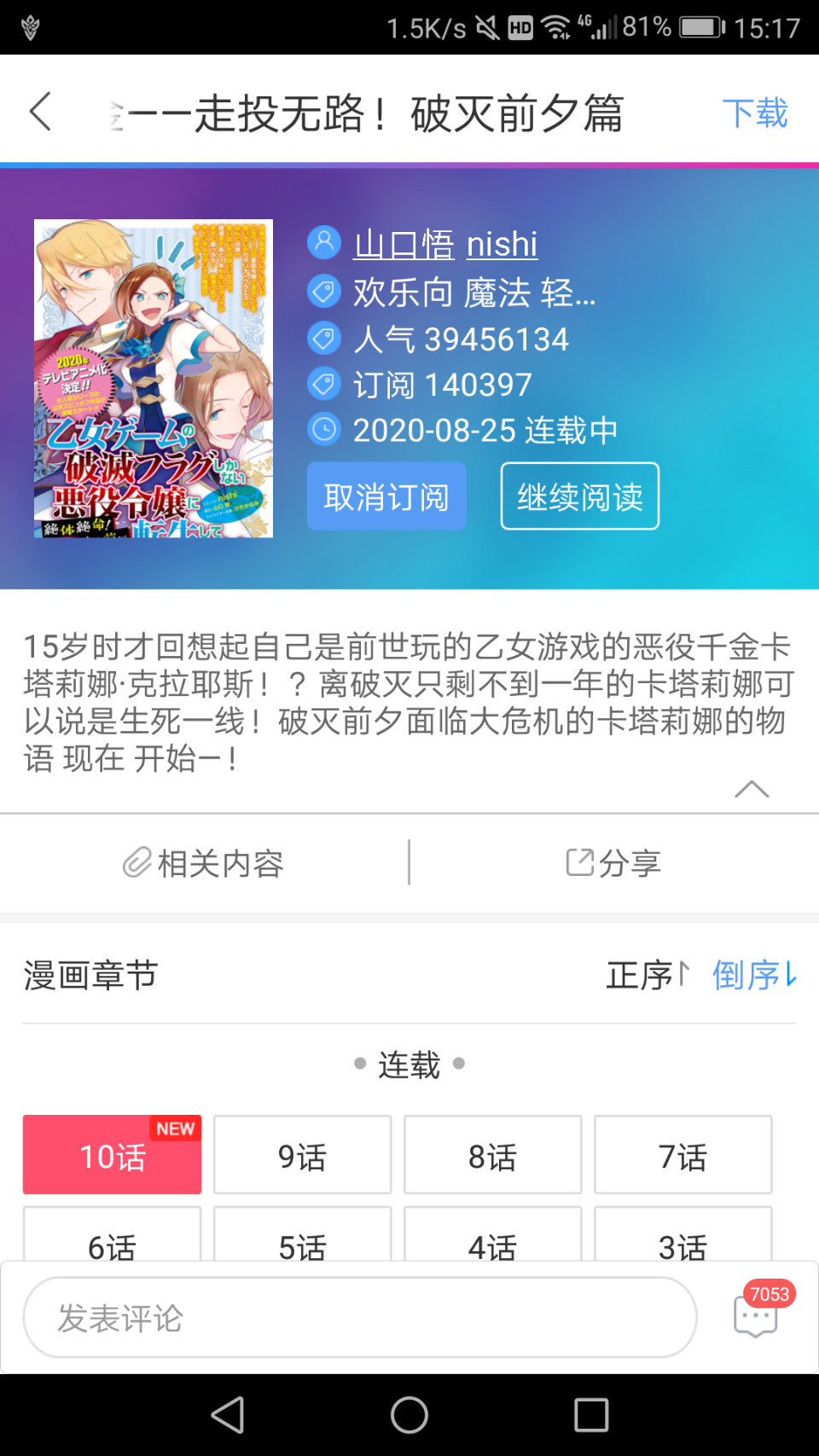Tap 取消订阅 to cancel the subscription
This screenshot has height=1456, width=819.
tap(386, 496)
